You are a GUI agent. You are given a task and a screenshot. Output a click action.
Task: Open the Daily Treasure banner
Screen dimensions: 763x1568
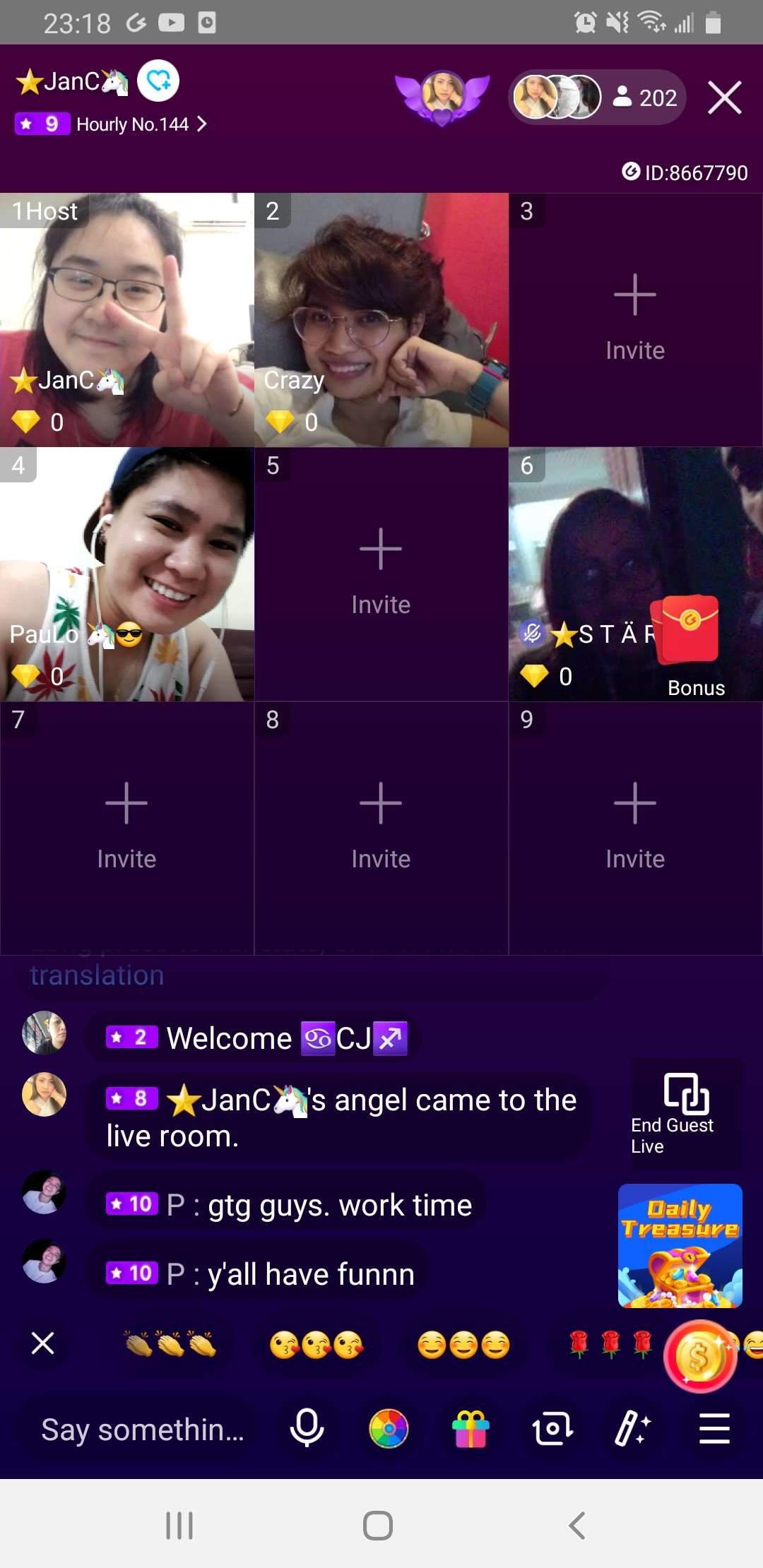point(680,1245)
